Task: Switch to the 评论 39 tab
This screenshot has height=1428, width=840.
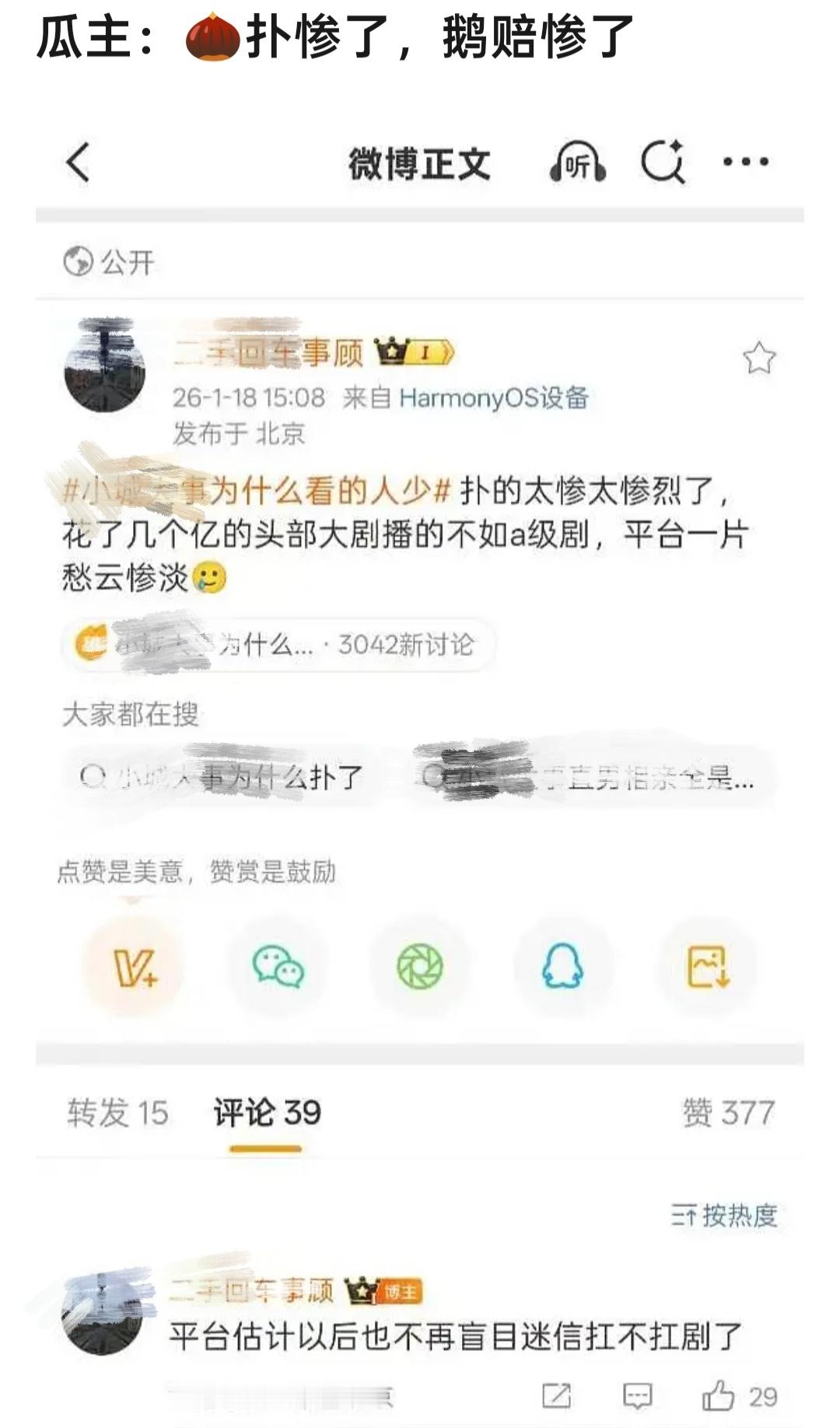Action: tap(268, 1112)
